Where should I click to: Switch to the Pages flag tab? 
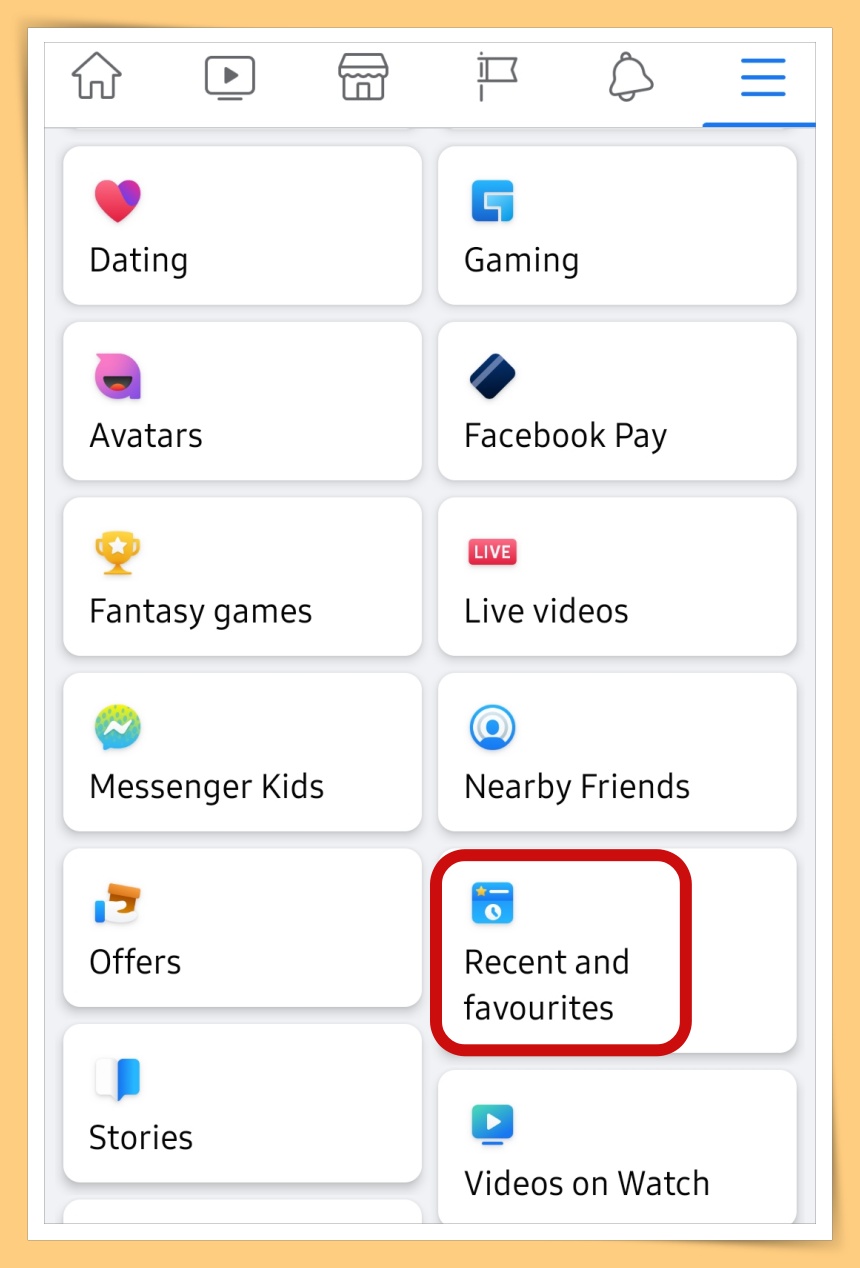tap(496, 77)
